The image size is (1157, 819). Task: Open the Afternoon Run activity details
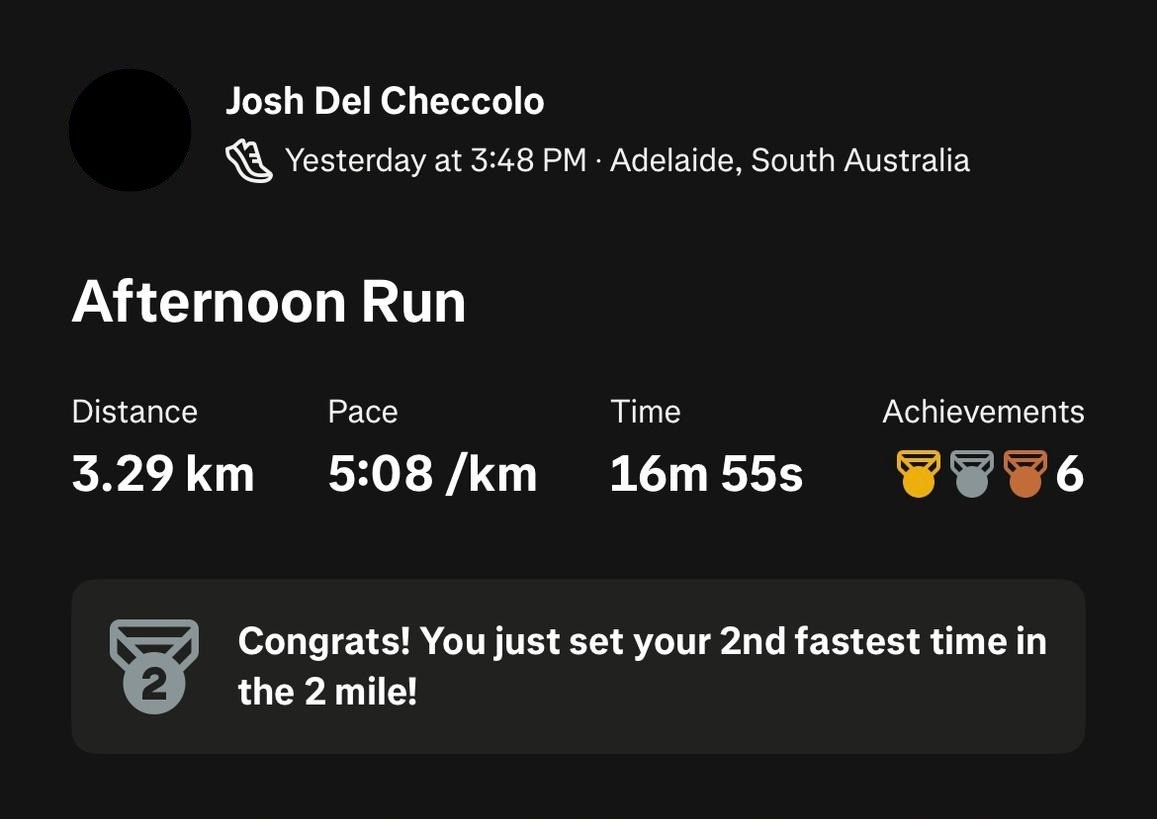(x=269, y=302)
